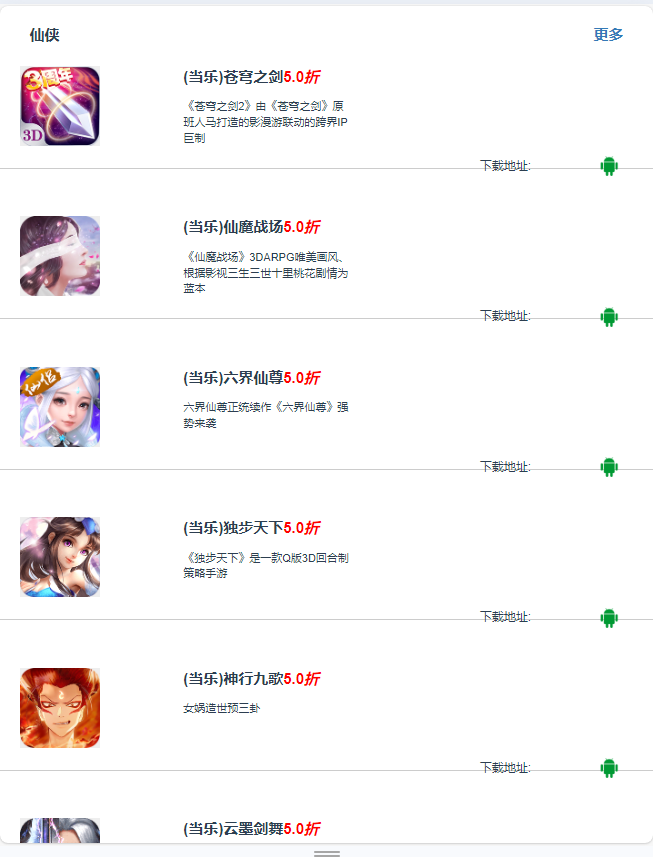Open the (当乐)神行九歌 game title
The height and width of the screenshot is (857, 653).
[x=251, y=679]
